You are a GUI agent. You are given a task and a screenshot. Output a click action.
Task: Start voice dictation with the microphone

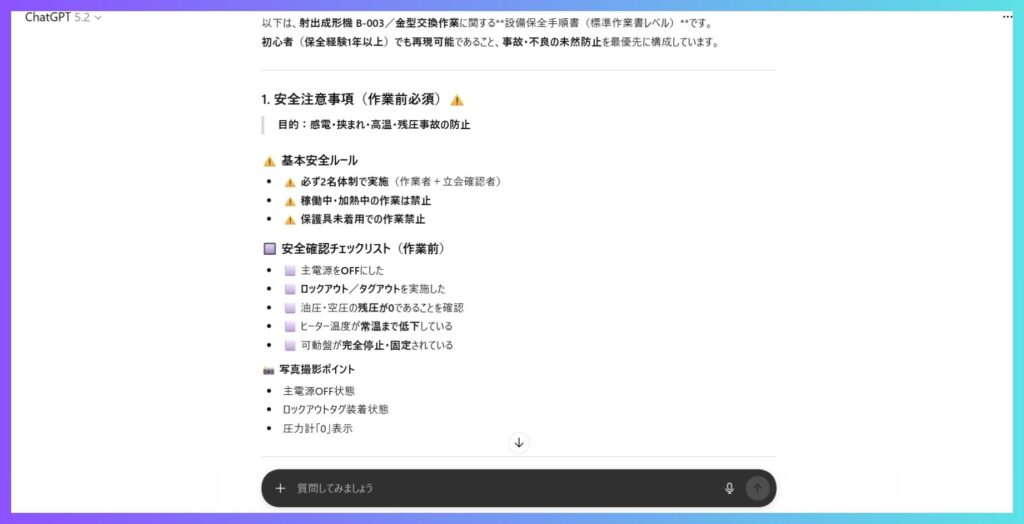(x=729, y=488)
